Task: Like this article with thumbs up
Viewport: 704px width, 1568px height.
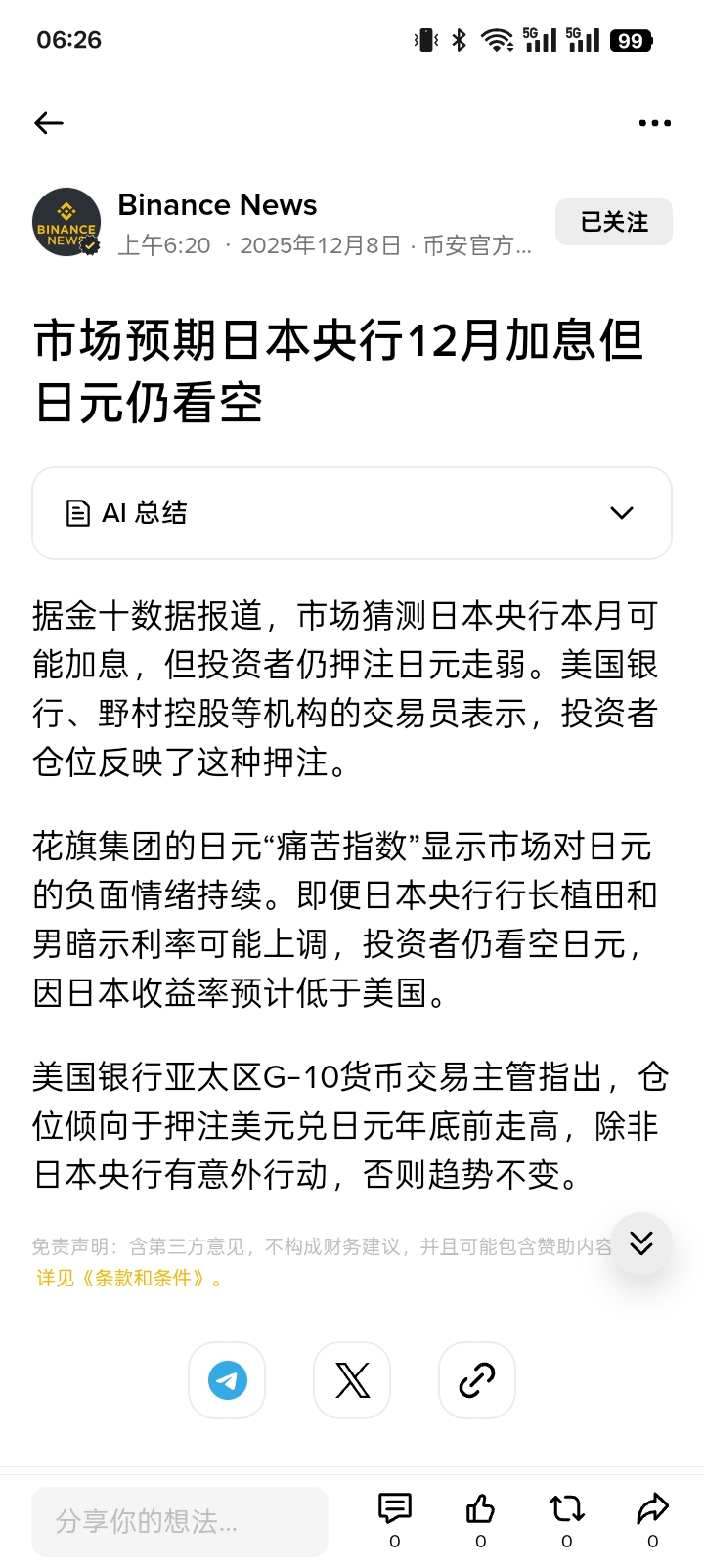Action: [x=480, y=1509]
